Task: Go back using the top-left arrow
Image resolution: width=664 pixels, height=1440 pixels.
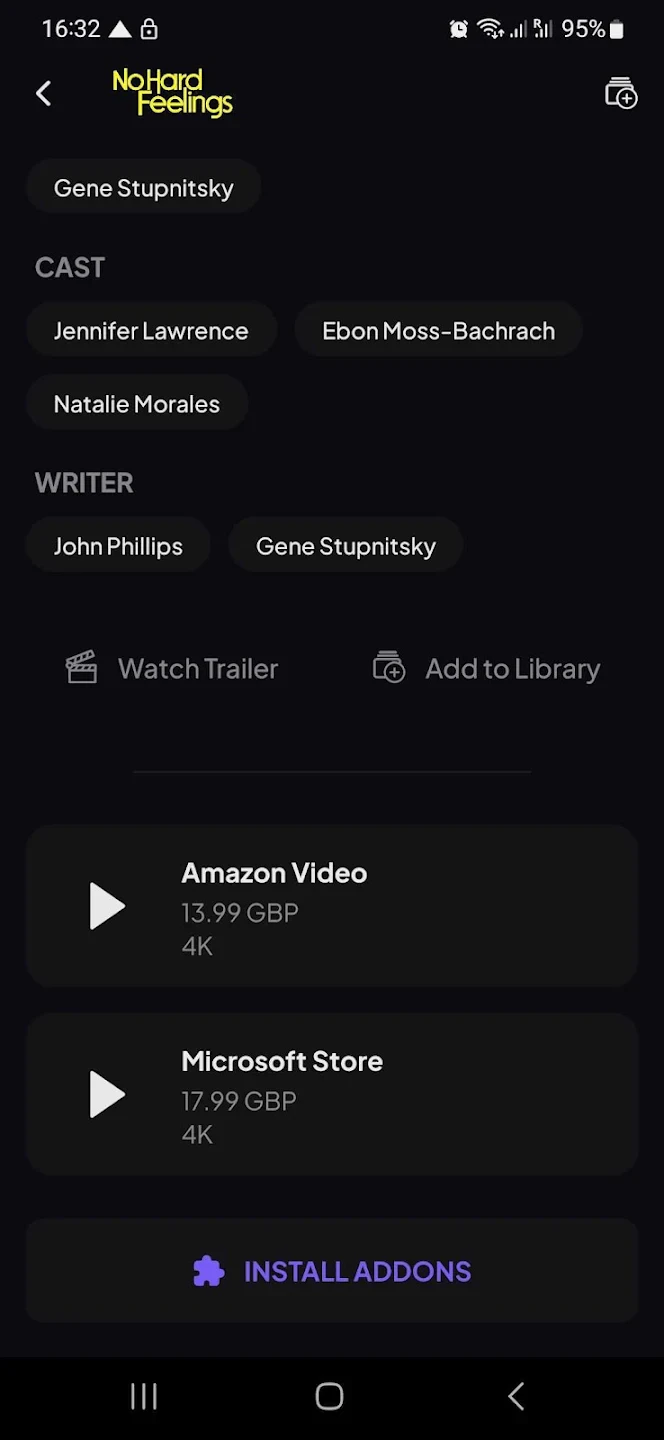Action: 43,93
